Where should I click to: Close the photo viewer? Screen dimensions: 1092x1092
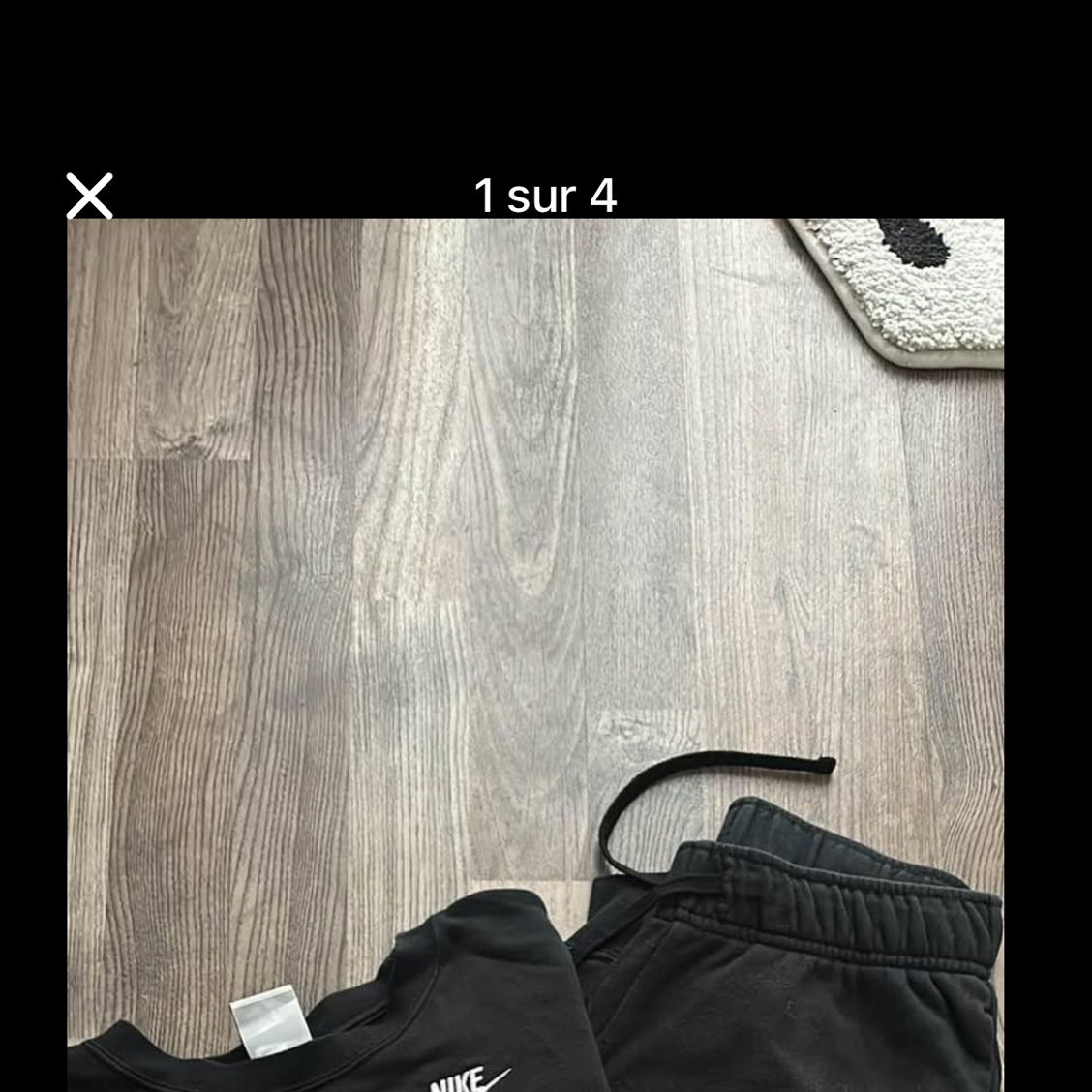tap(89, 196)
